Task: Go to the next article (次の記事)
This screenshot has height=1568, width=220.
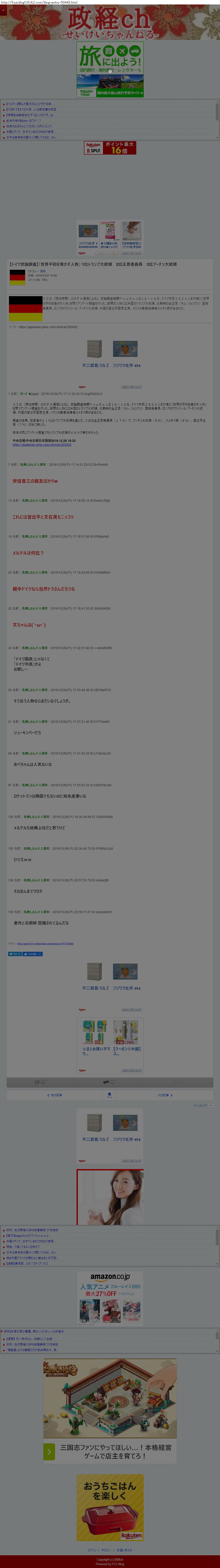Action: tap(164, 1094)
